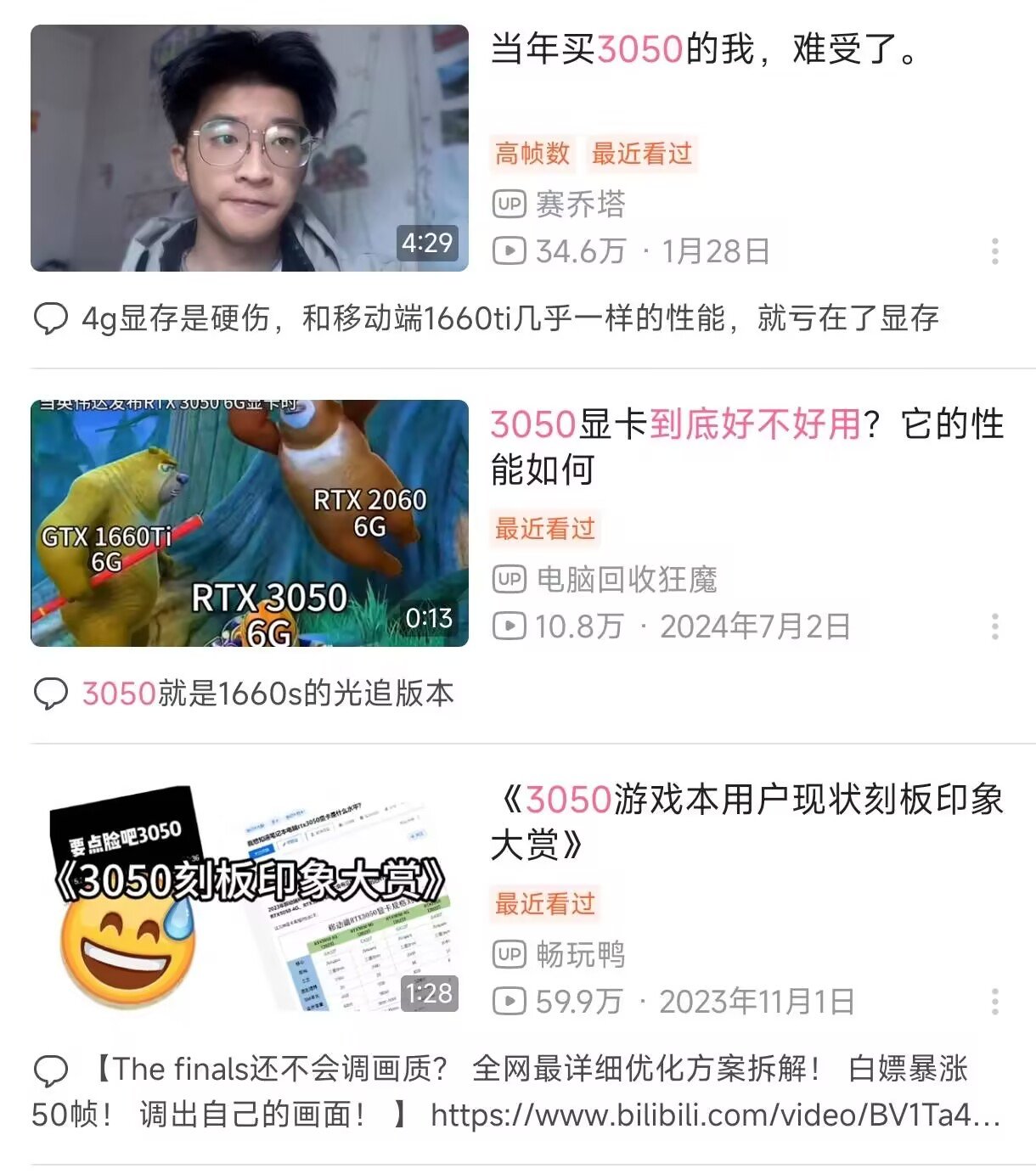Viewport: 1036px width, 1174px height.
Task: Open the video titled 当年买3050的我，难受了
Action: pos(704,49)
